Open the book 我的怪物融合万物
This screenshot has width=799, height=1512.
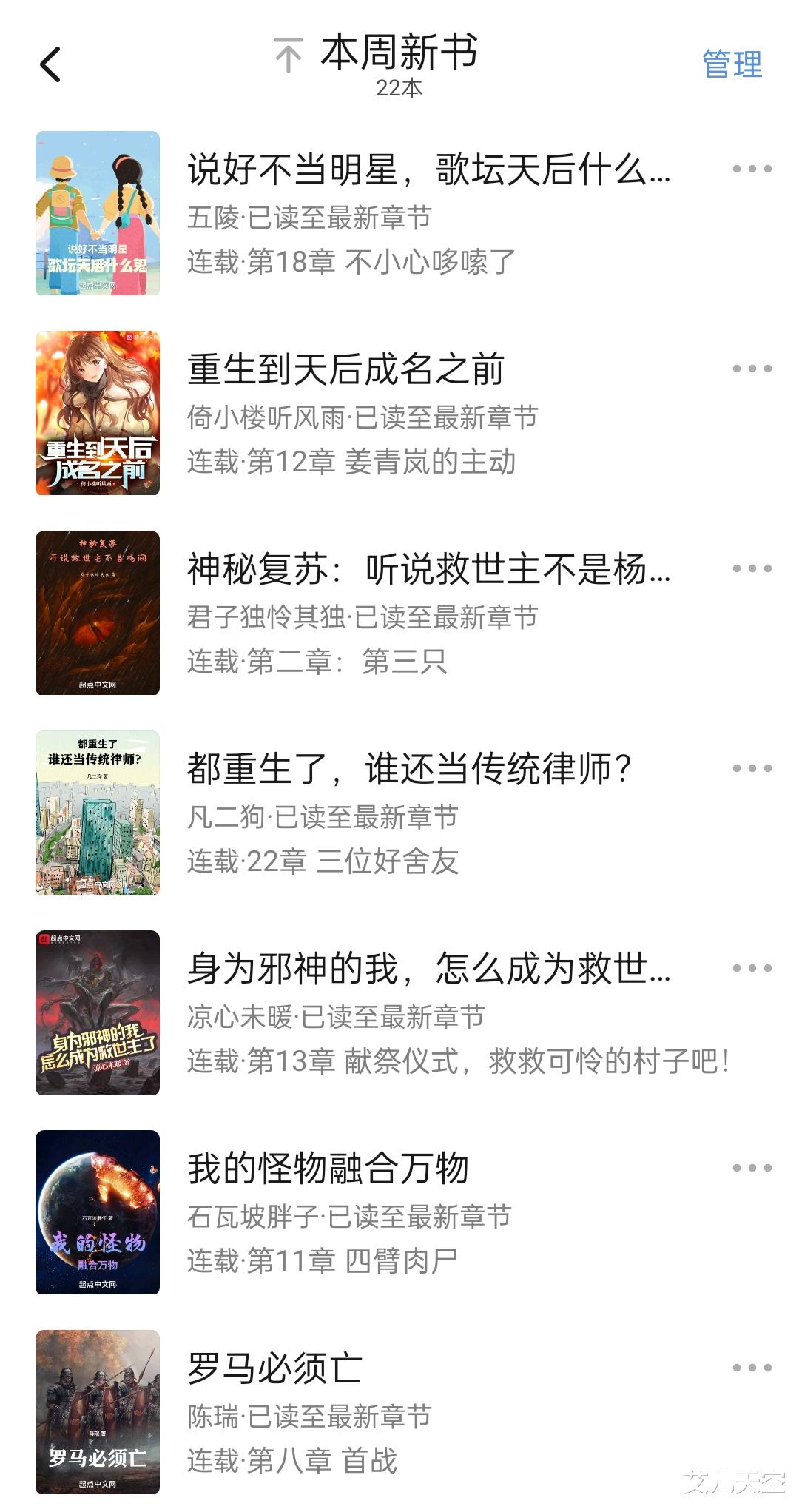[x=328, y=1169]
